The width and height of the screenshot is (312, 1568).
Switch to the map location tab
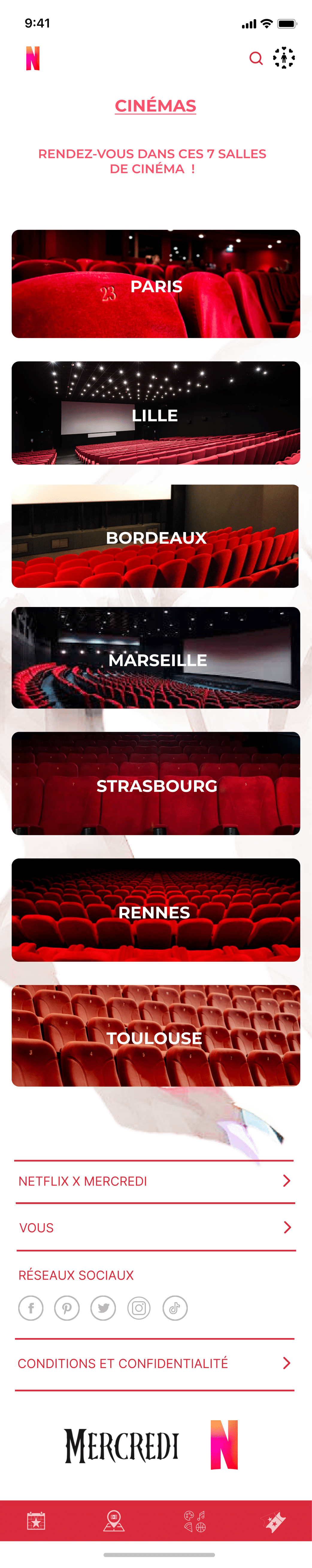click(x=114, y=1521)
